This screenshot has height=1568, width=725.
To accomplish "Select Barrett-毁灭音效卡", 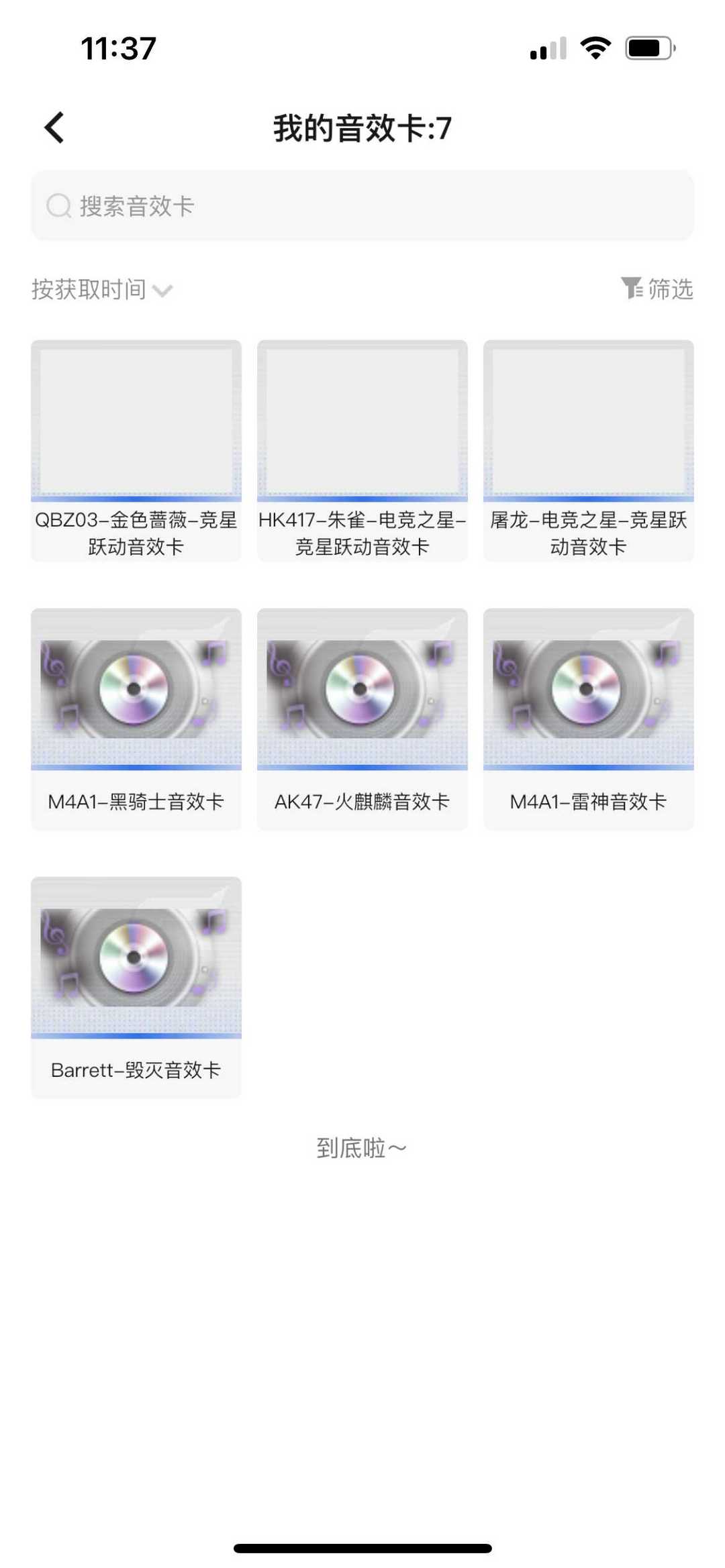I will pyautogui.click(x=136, y=987).
